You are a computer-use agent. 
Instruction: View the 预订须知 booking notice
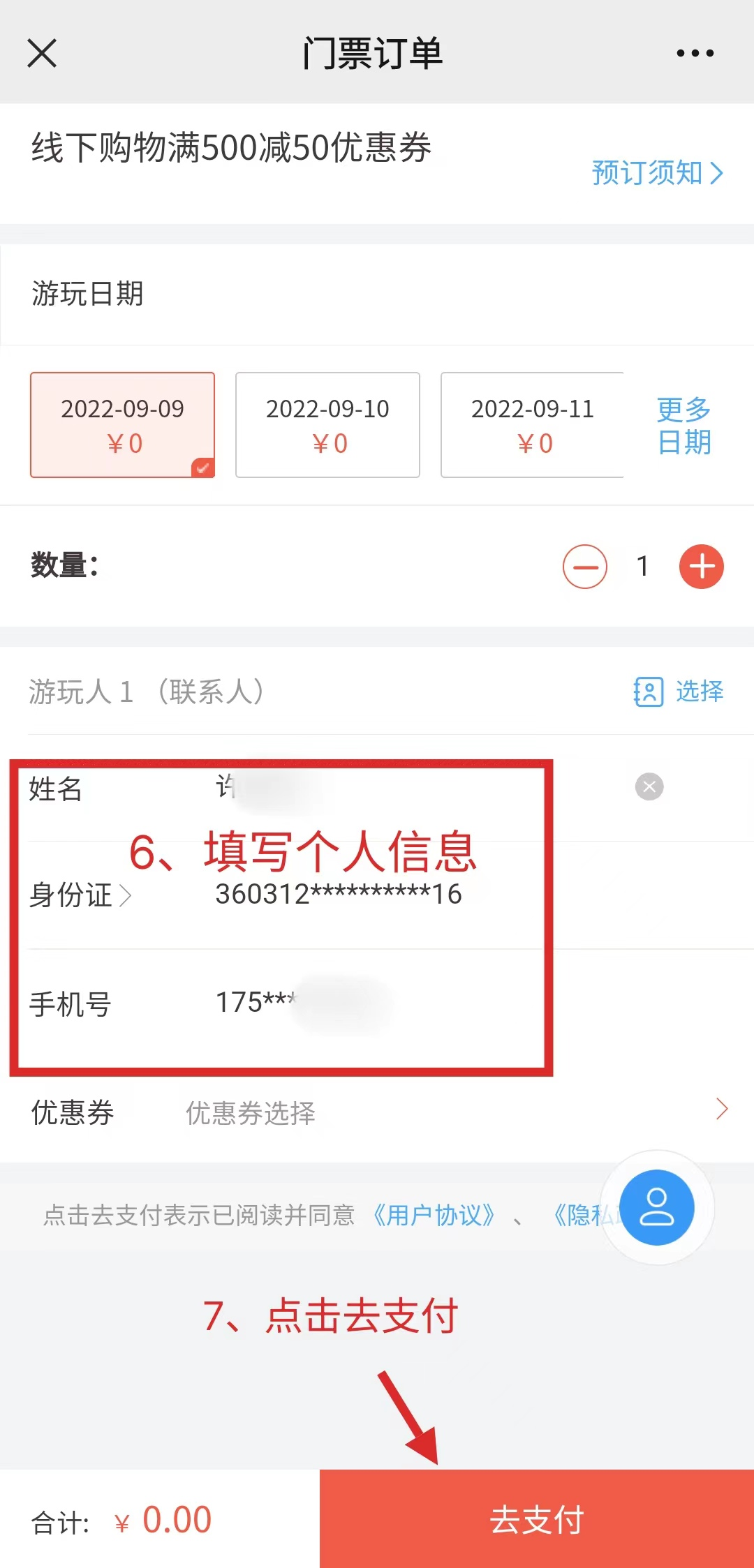coord(656,174)
